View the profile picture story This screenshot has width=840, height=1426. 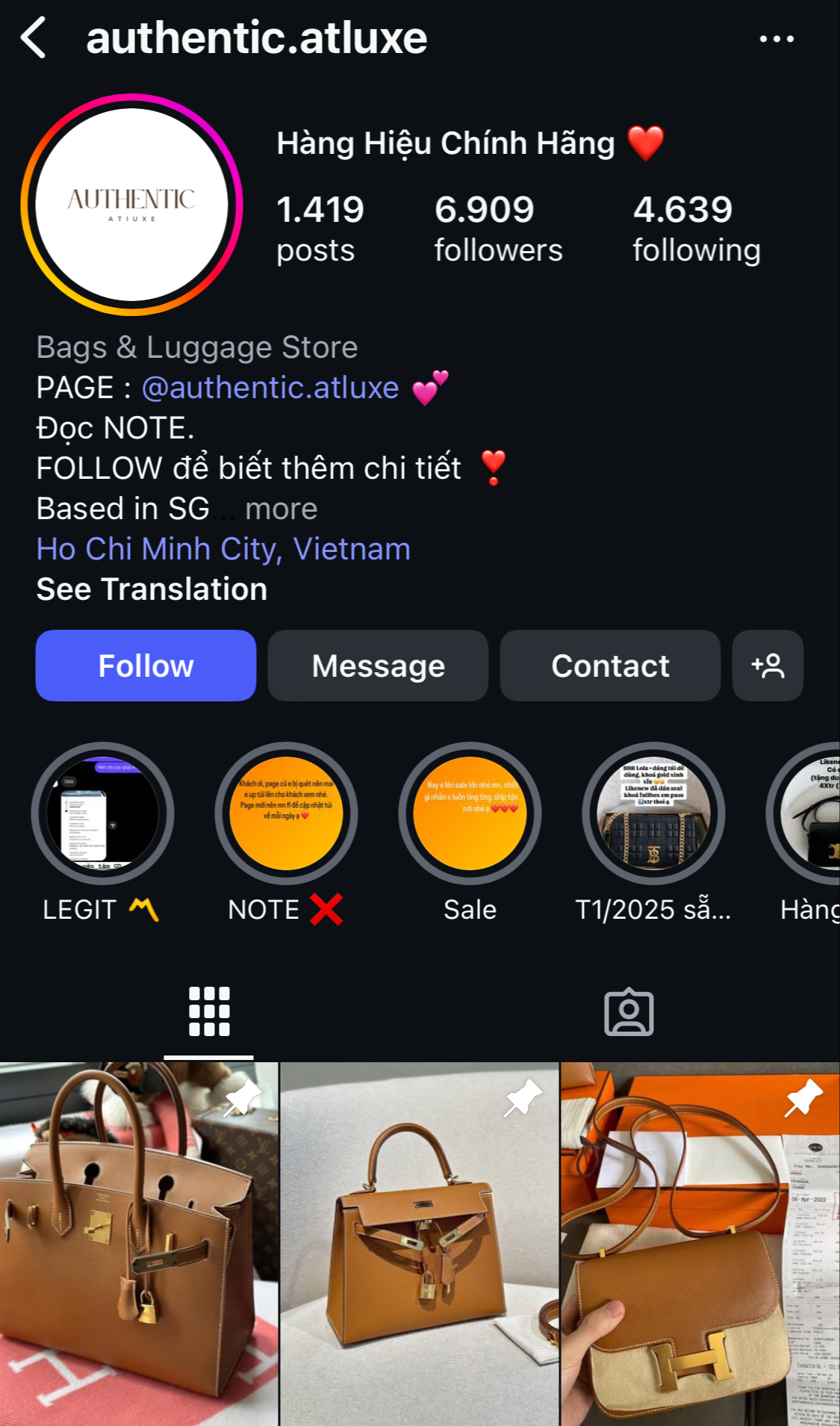[x=132, y=205]
